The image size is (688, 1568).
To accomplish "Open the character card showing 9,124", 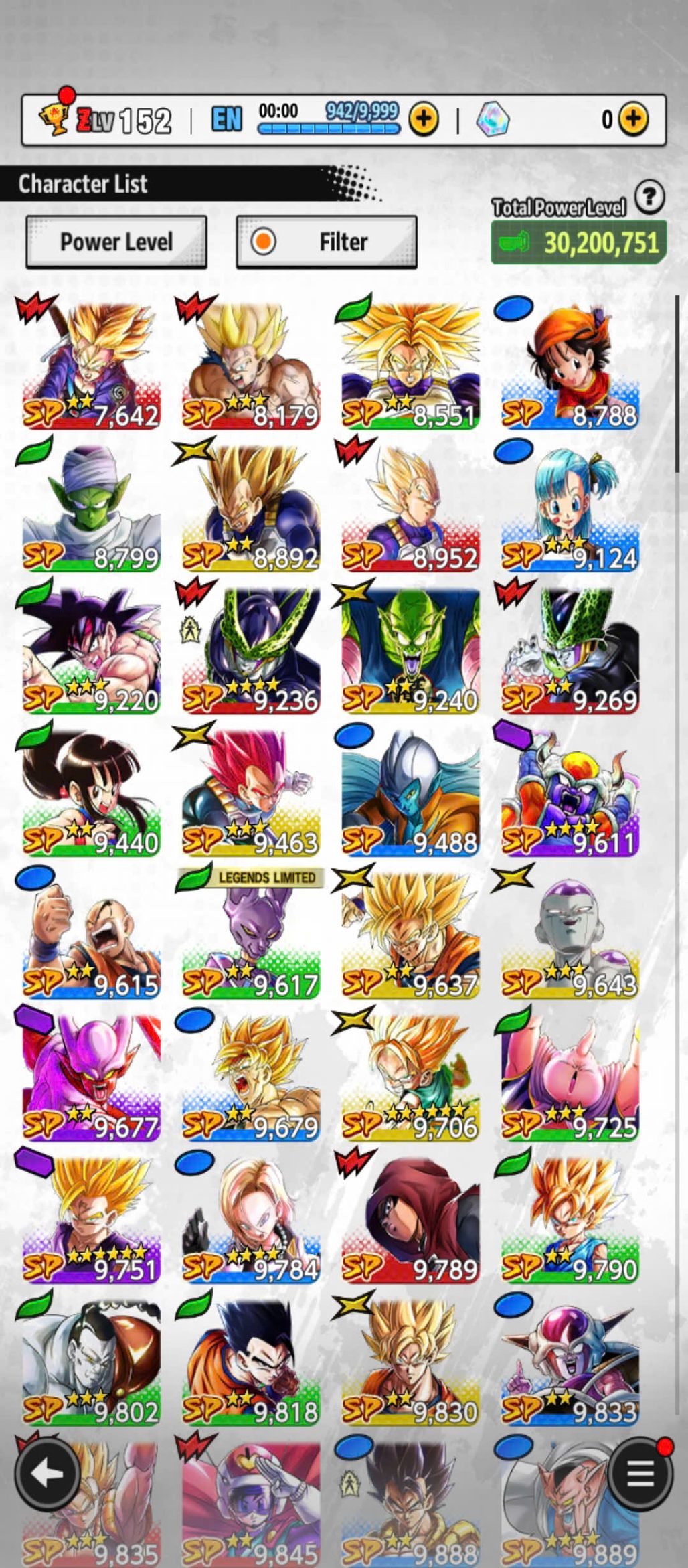I will [570, 507].
